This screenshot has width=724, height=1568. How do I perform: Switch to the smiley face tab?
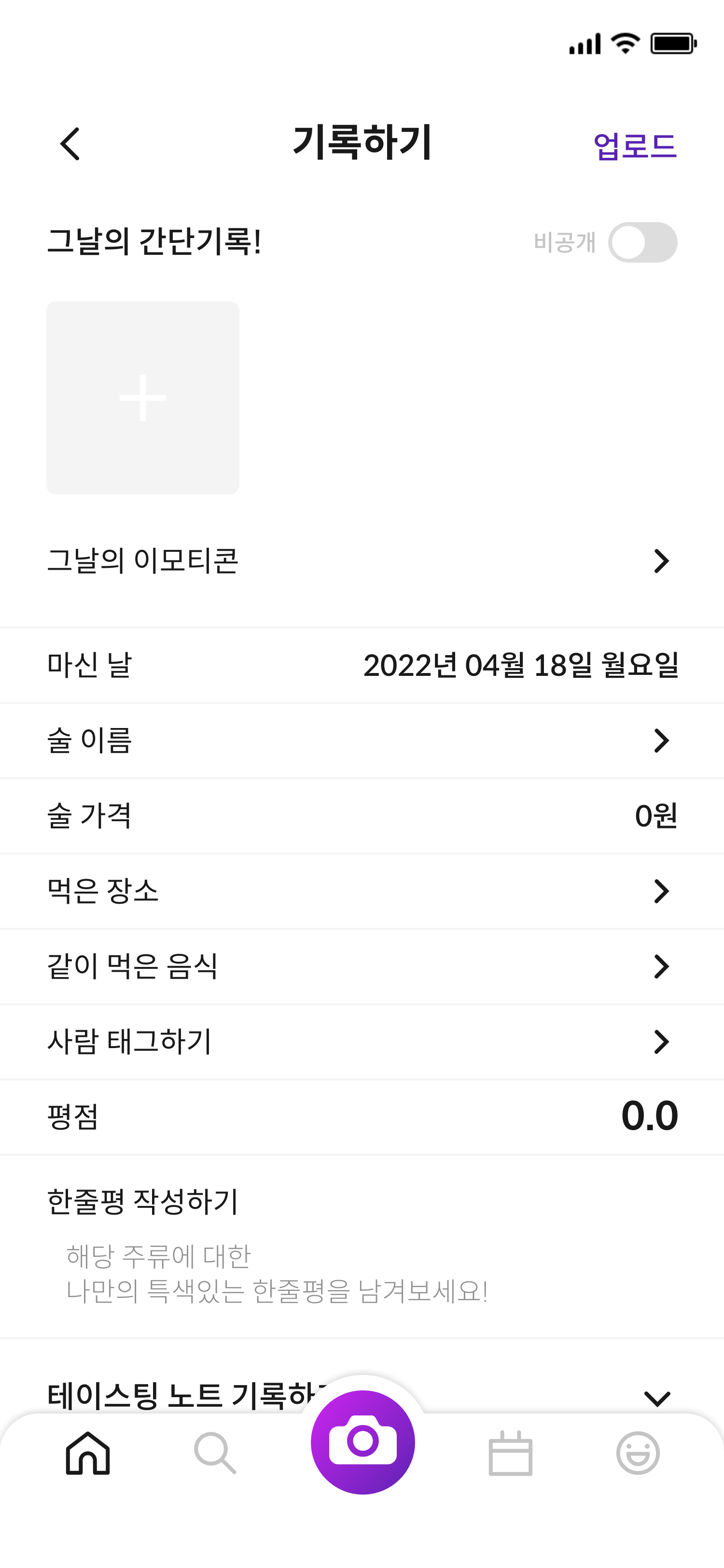point(638,1454)
